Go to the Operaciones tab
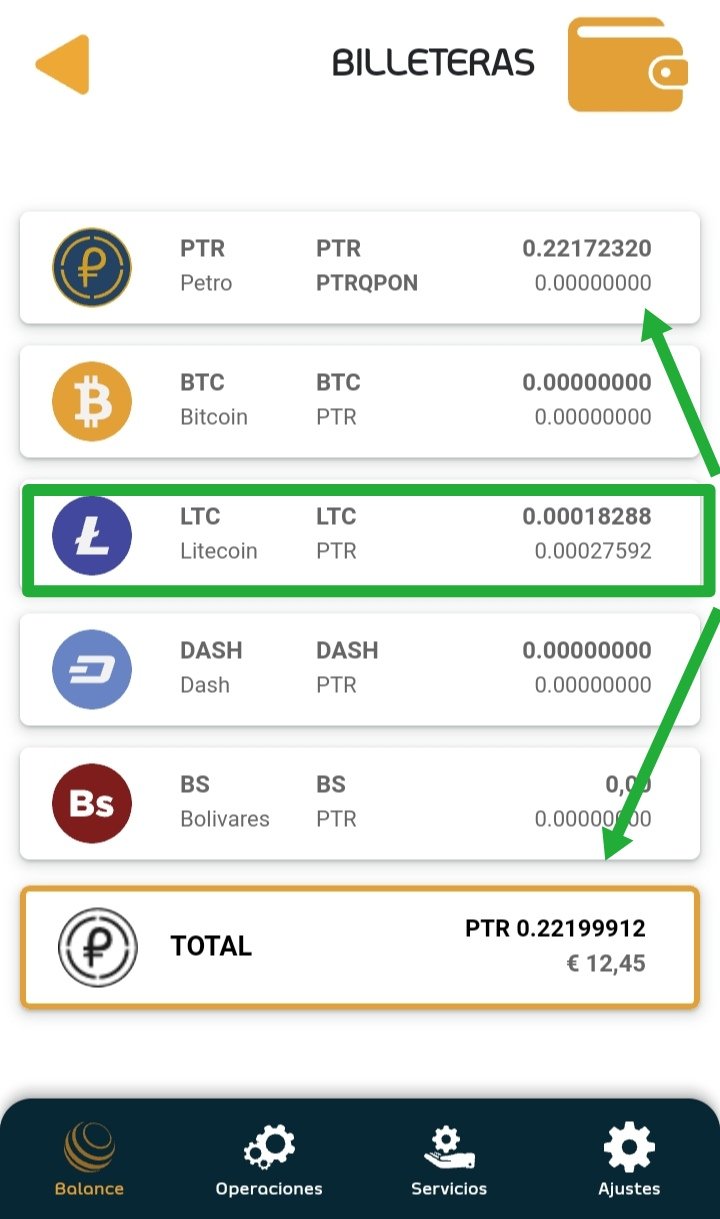 pos(269,1160)
